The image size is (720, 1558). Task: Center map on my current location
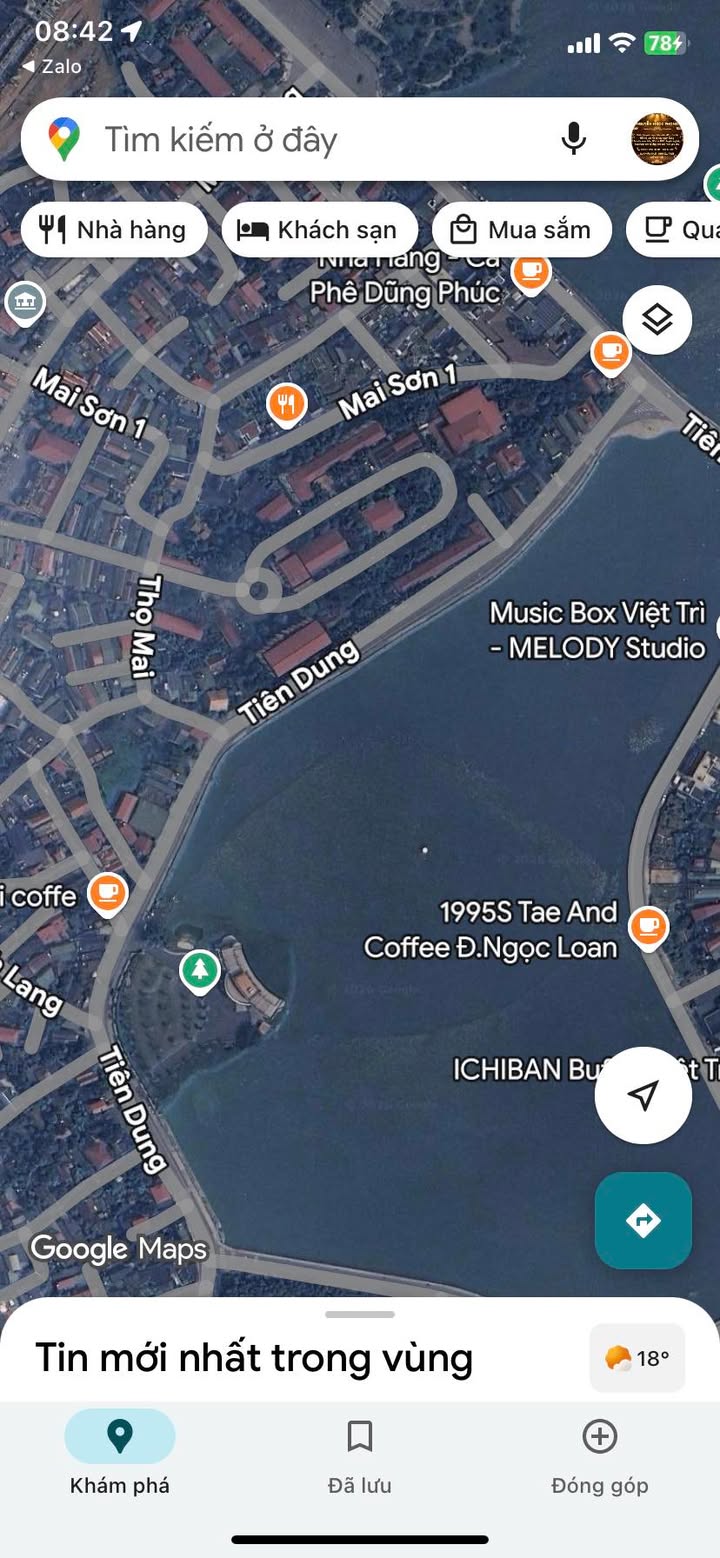[643, 1095]
